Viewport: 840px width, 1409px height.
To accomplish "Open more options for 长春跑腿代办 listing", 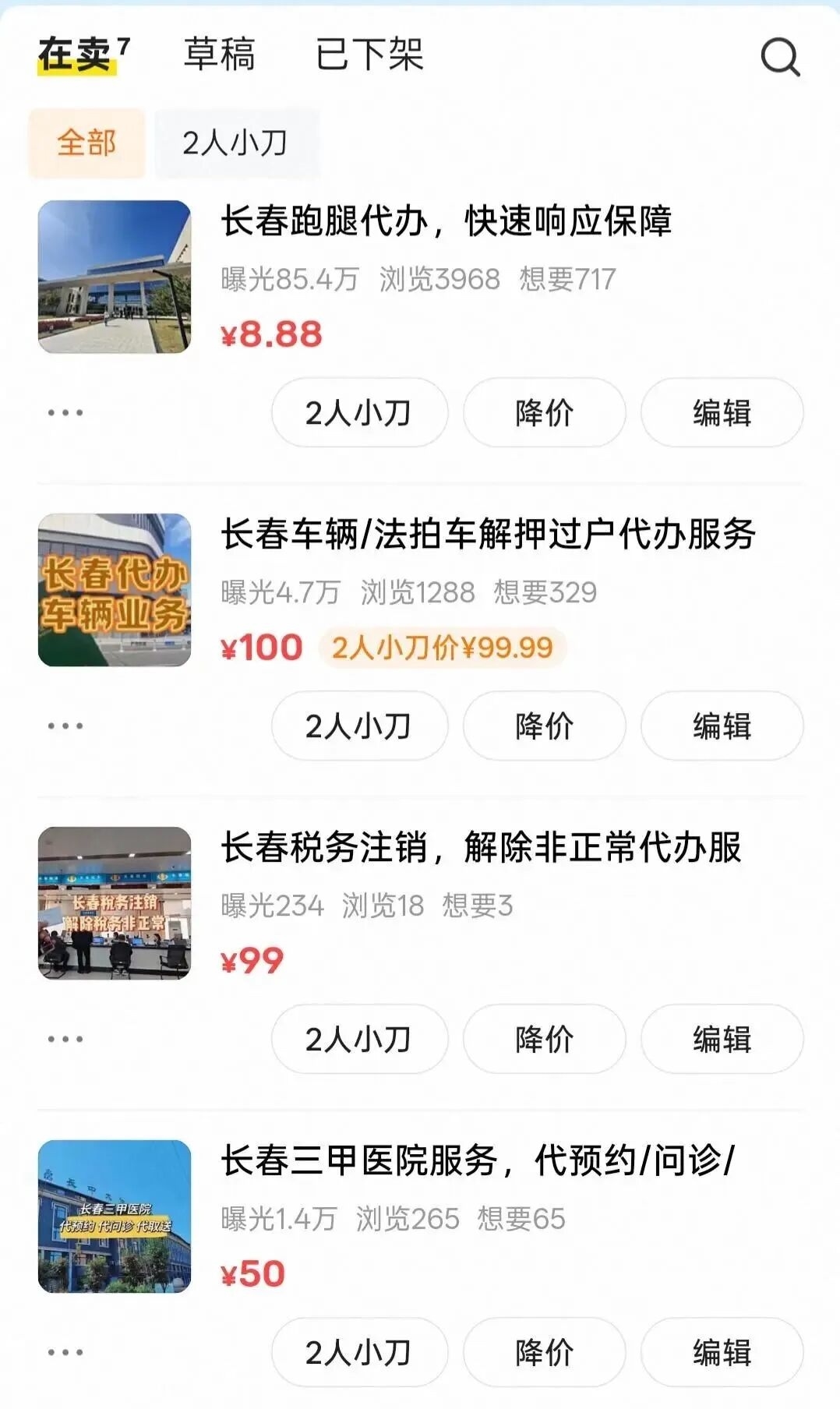I will click(65, 412).
